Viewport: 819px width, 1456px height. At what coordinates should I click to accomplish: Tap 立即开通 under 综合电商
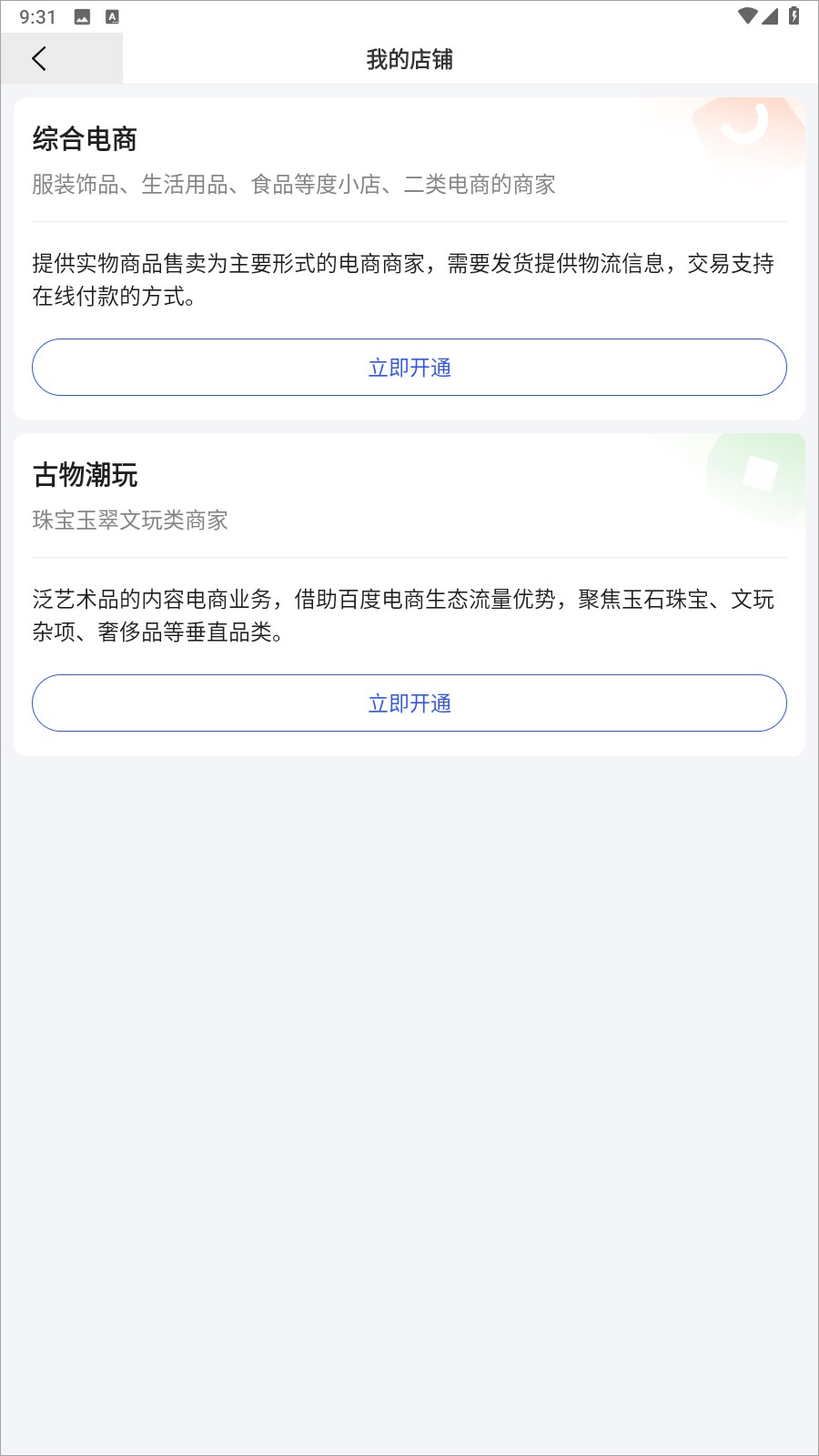point(409,368)
